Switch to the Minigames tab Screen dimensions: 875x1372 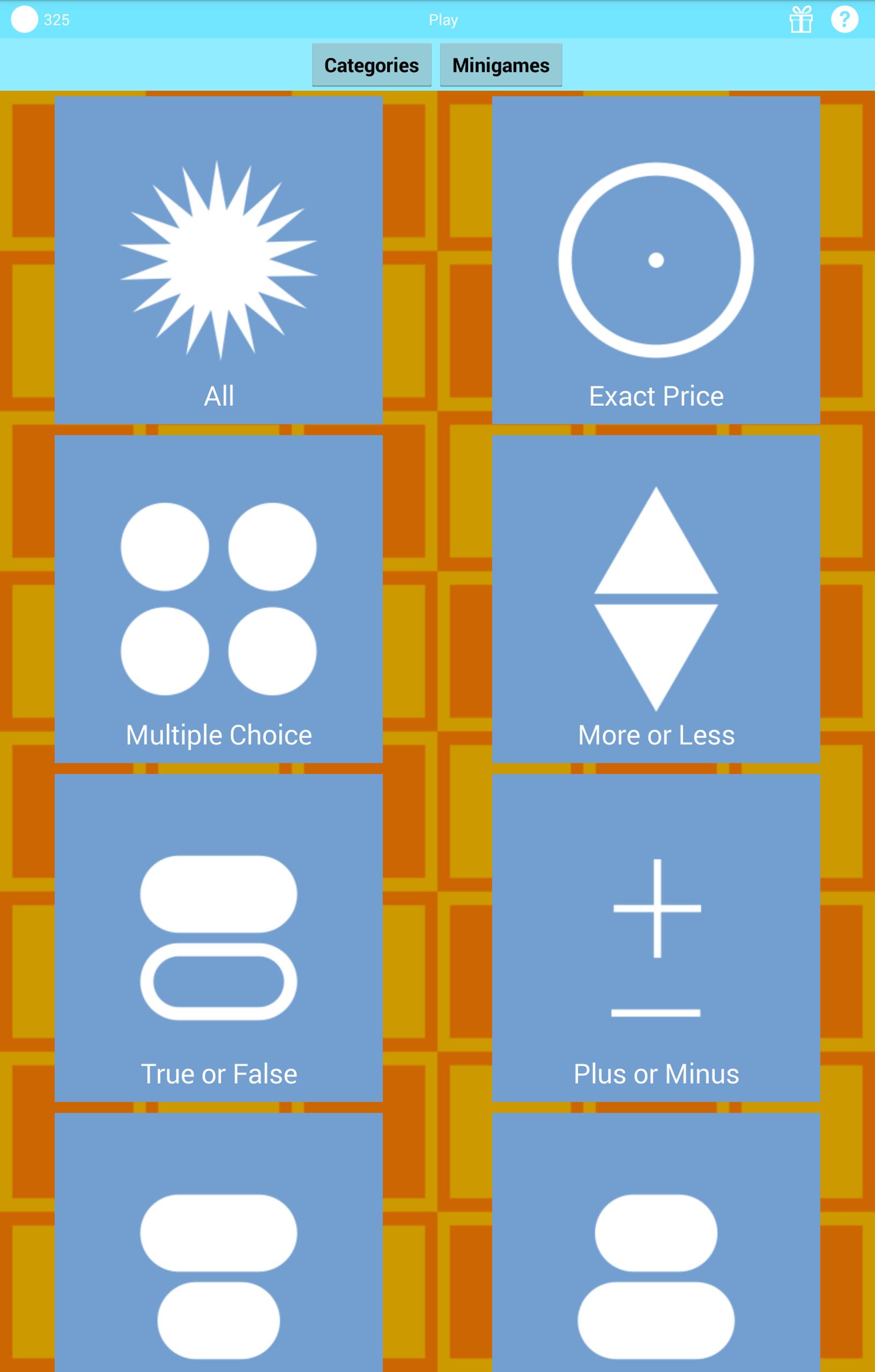click(500, 65)
